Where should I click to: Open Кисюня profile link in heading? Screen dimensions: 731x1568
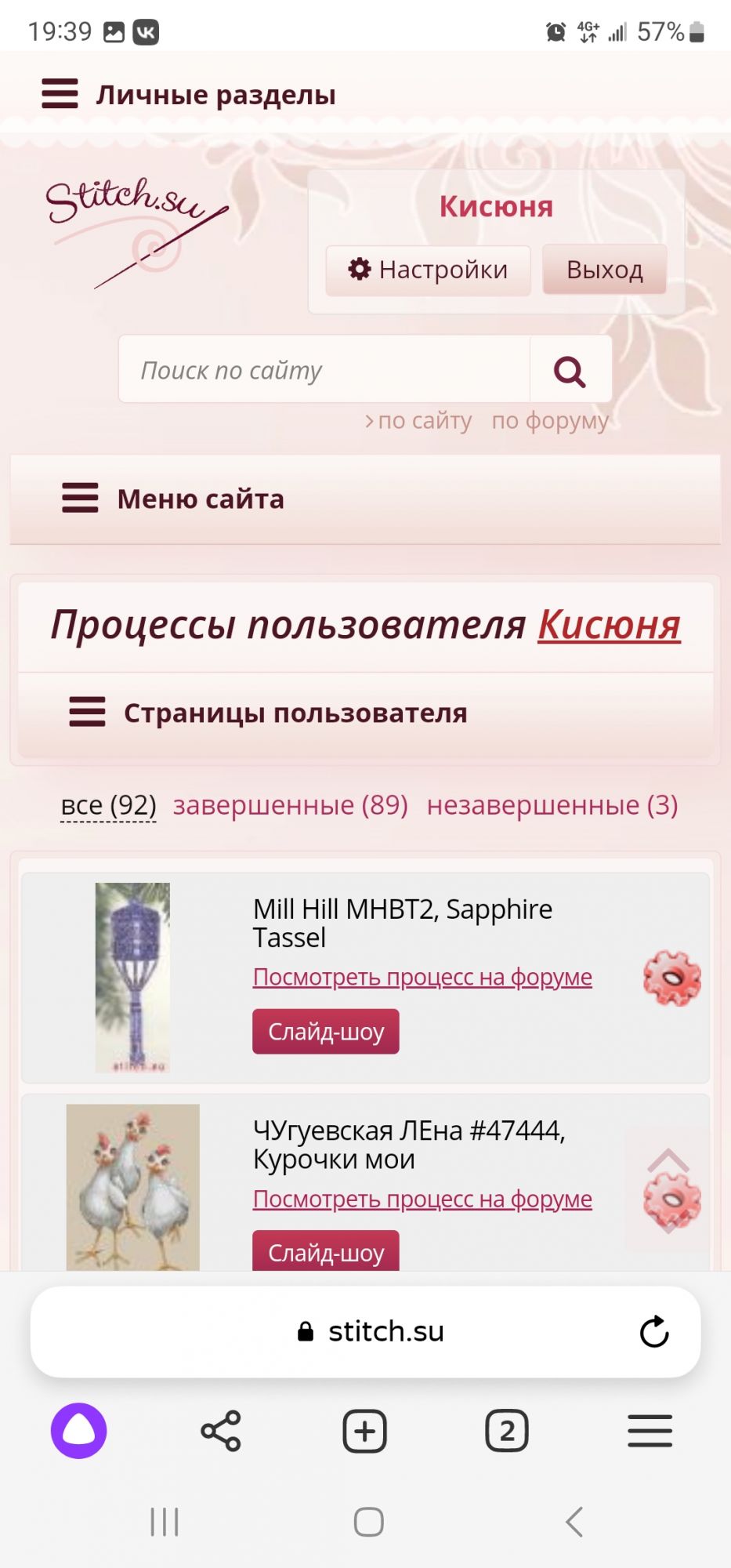609,626
